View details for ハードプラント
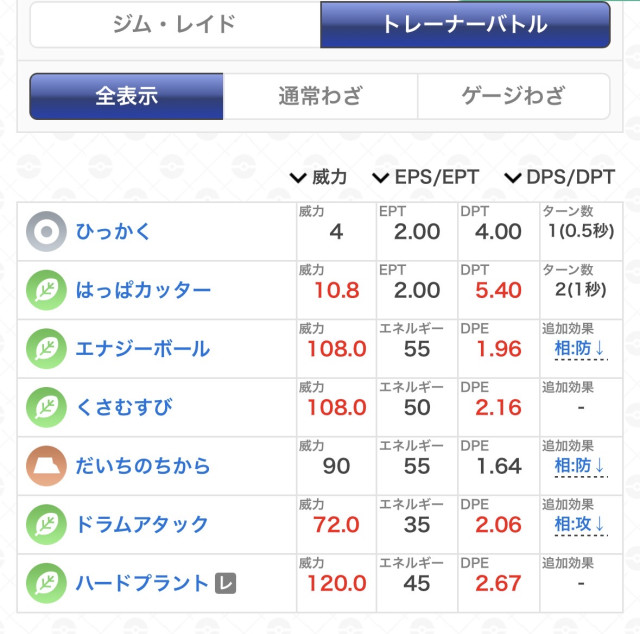 pyautogui.click(x=143, y=582)
